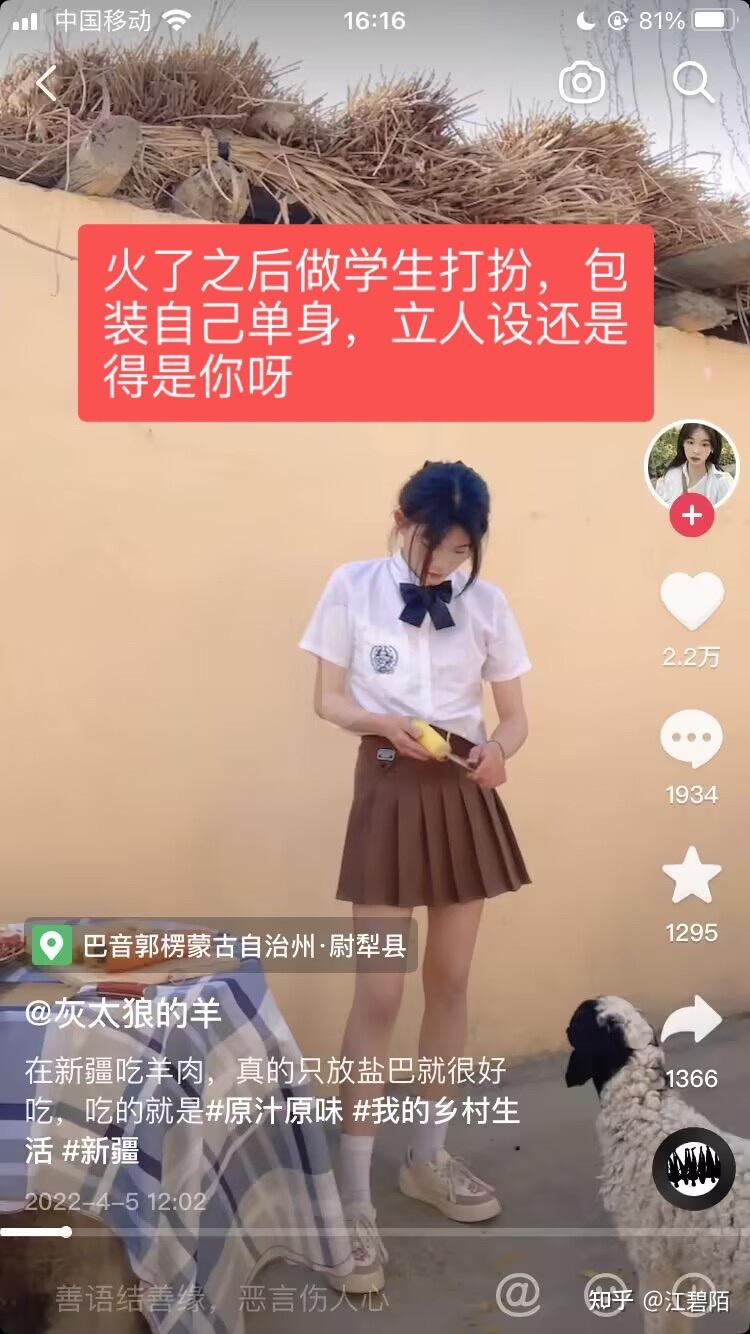Open the #我的乡村生活 hashtag
The image size is (750, 1334).
(x=436, y=1111)
